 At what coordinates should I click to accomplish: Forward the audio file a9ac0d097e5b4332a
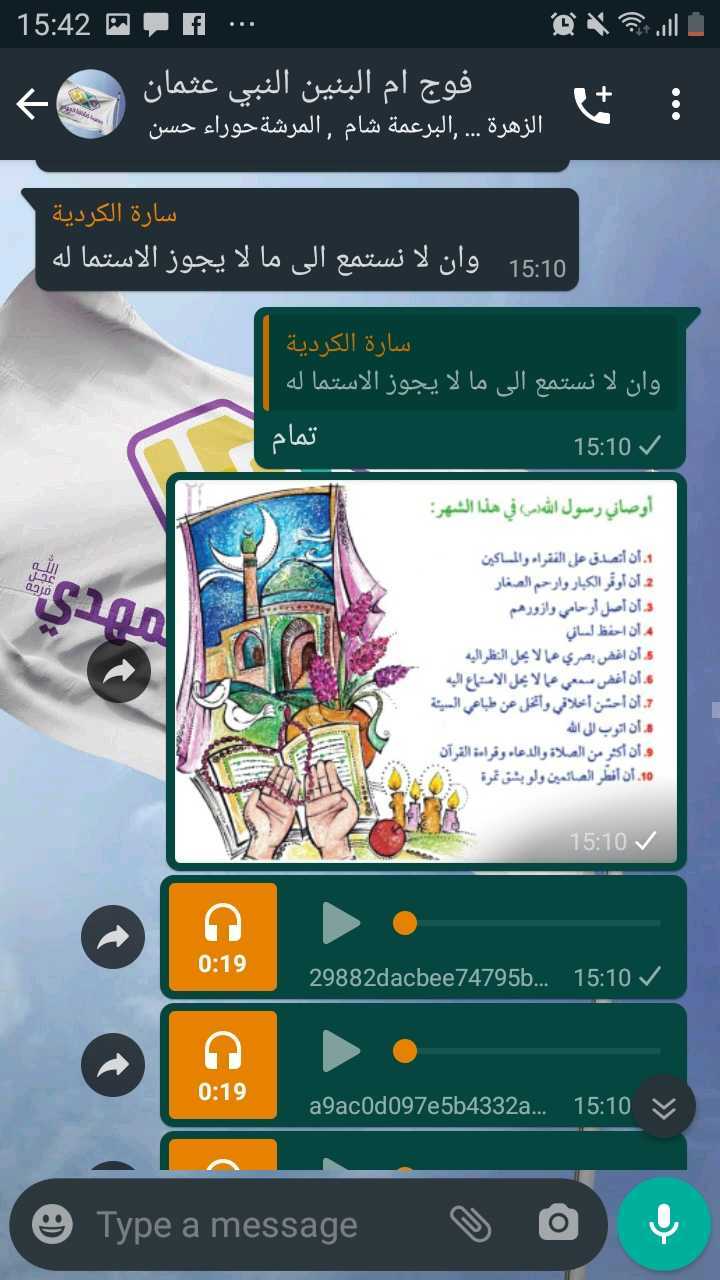coord(113,1065)
